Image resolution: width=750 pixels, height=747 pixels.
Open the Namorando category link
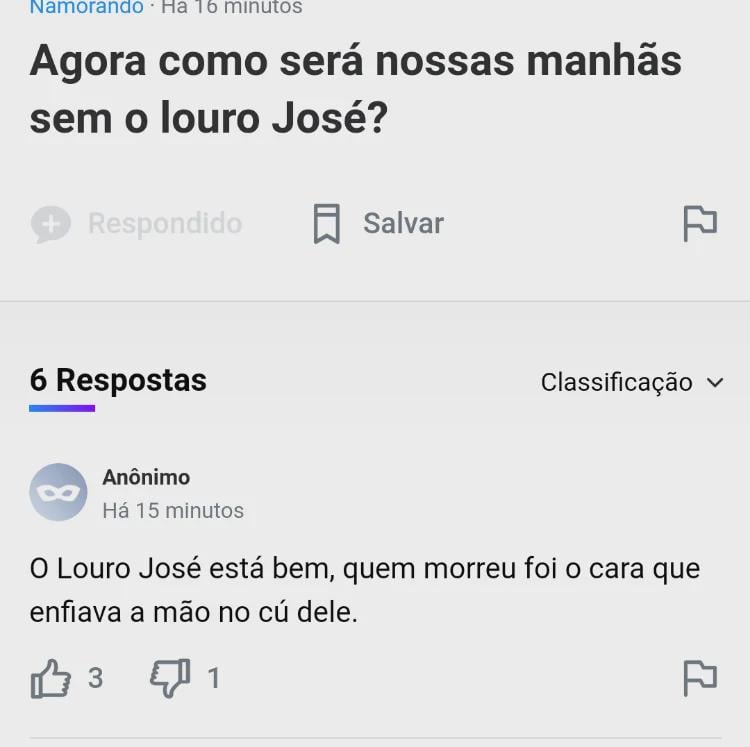coord(86,8)
